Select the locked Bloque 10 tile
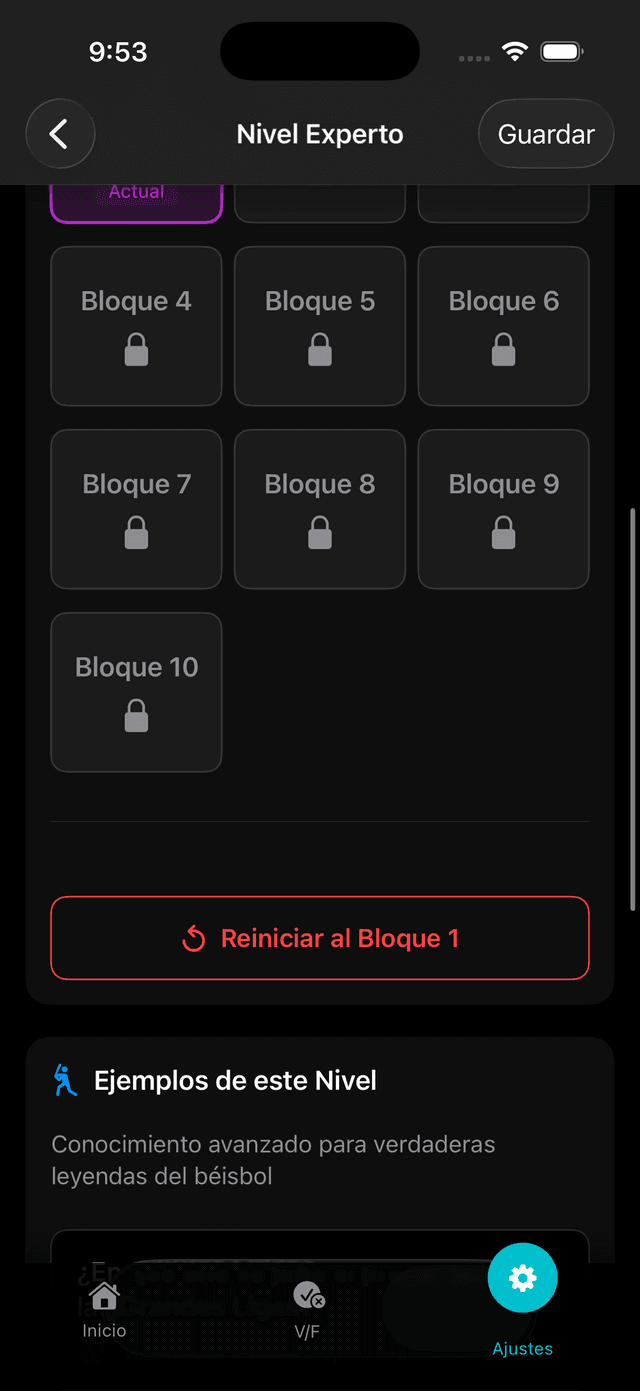The height and width of the screenshot is (1391, 640). [136, 692]
